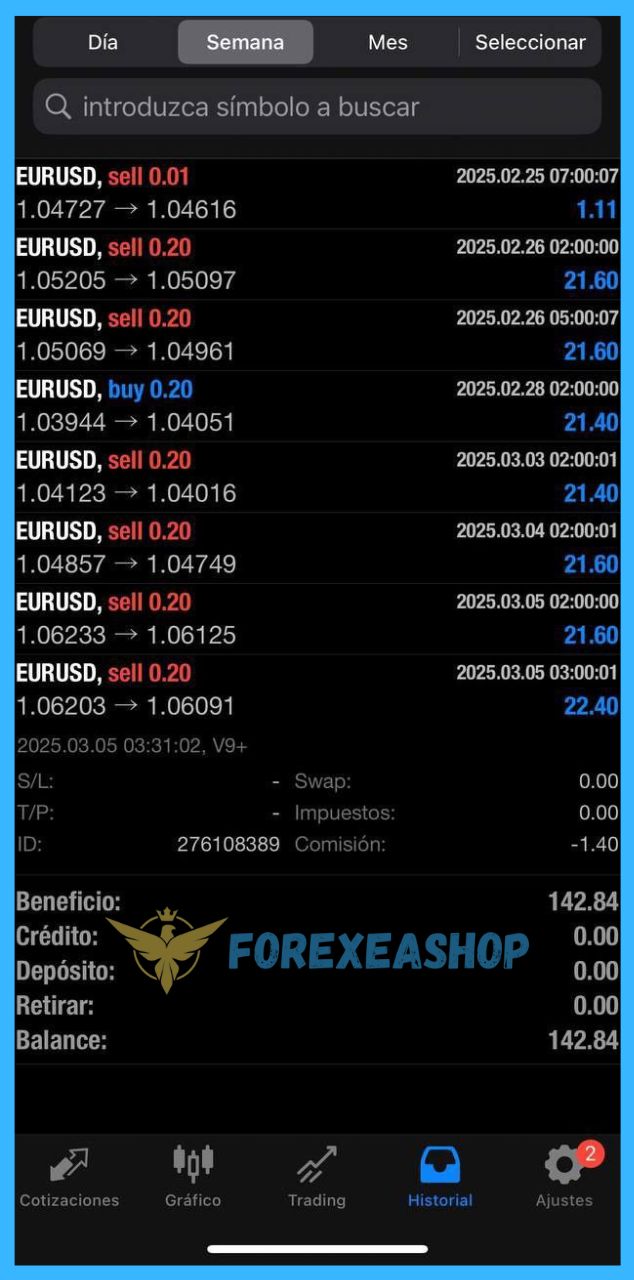Expand the trade dated 2025.03.05 02:00:00
The height and width of the screenshot is (1280, 634).
[x=317, y=620]
